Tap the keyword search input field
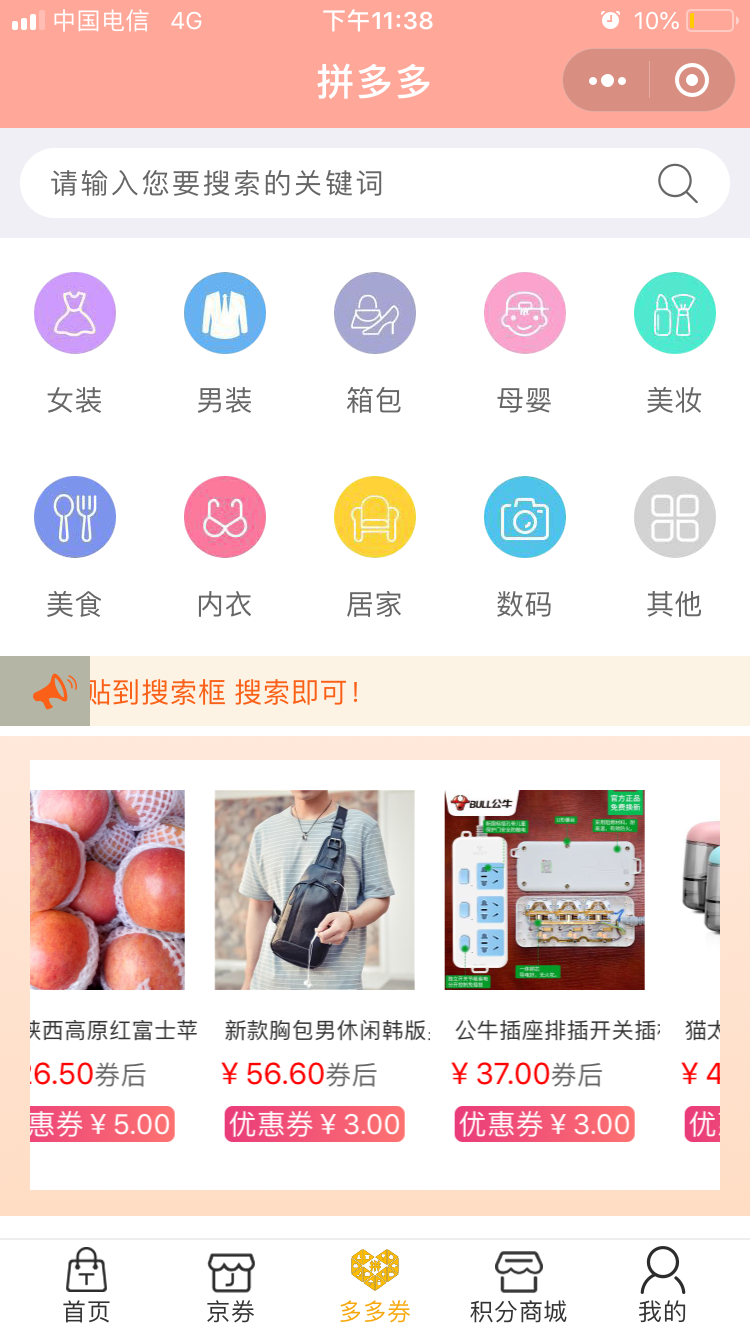The width and height of the screenshot is (750, 1334). pos(375,183)
